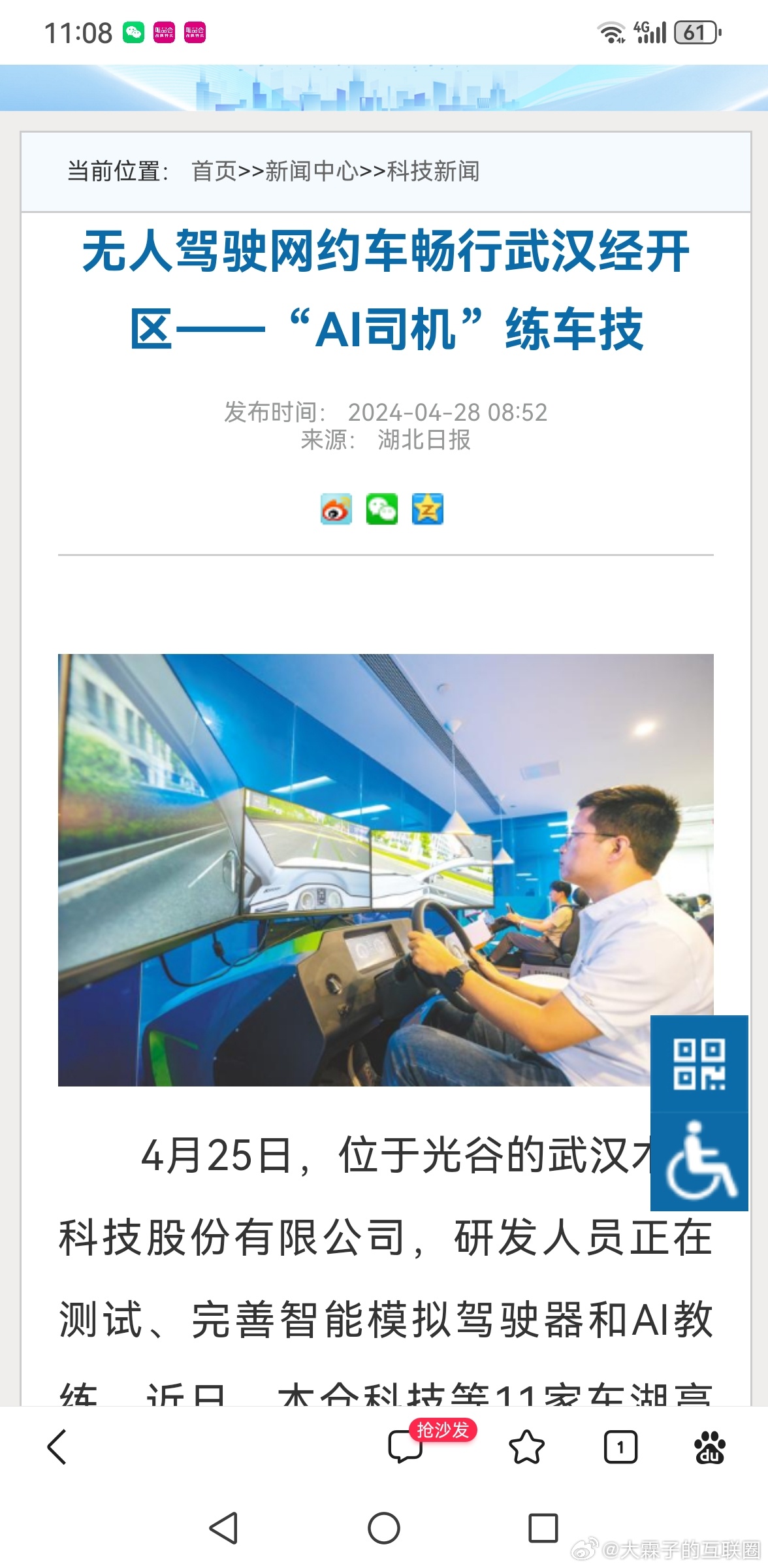Viewport: 768px width, 1568px height.
Task: Go to 新闻中心 in breadcrumb
Action: point(312,171)
